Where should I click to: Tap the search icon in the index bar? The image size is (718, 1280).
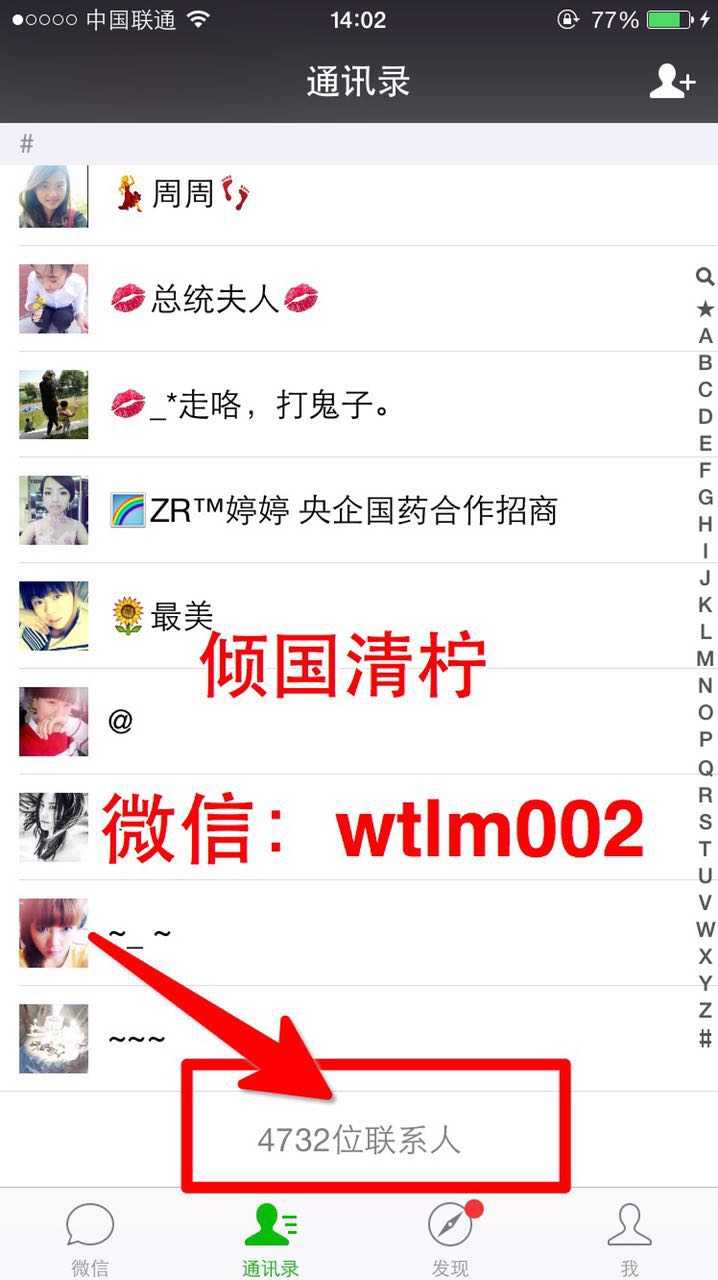tap(705, 277)
